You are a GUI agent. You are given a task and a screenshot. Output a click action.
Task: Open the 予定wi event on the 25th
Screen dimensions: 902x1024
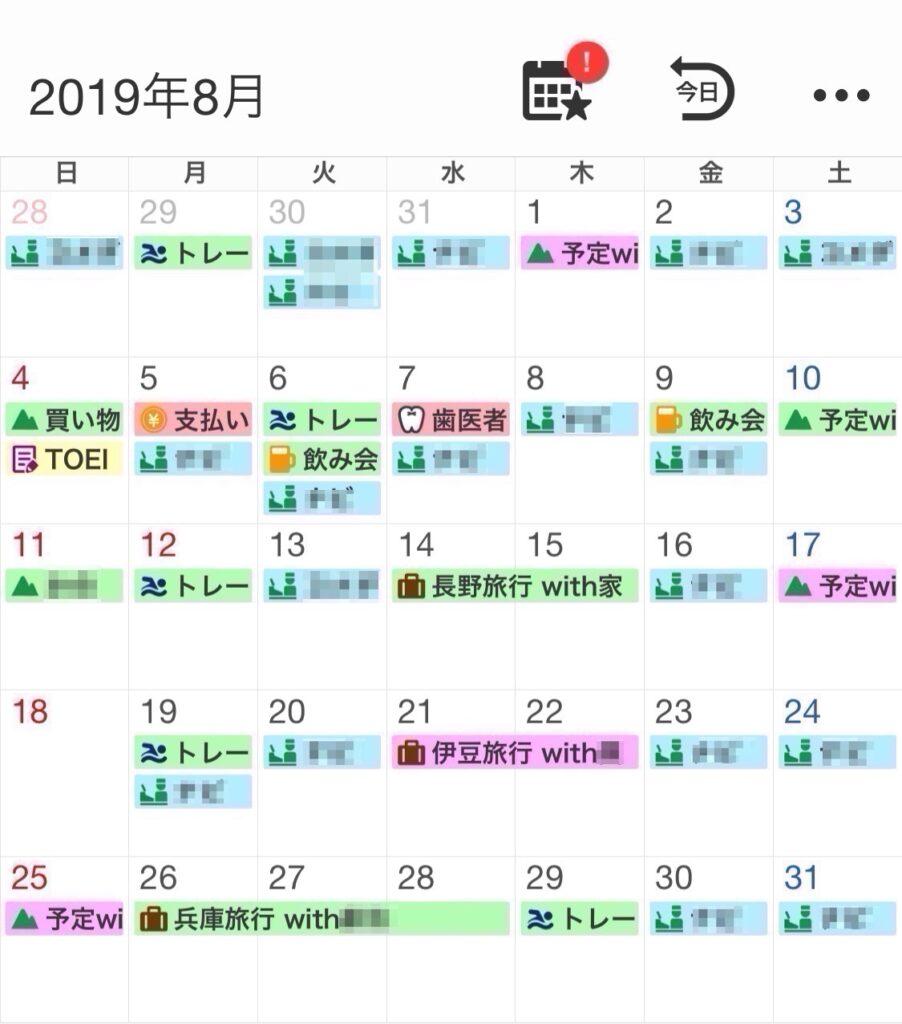tap(64, 918)
